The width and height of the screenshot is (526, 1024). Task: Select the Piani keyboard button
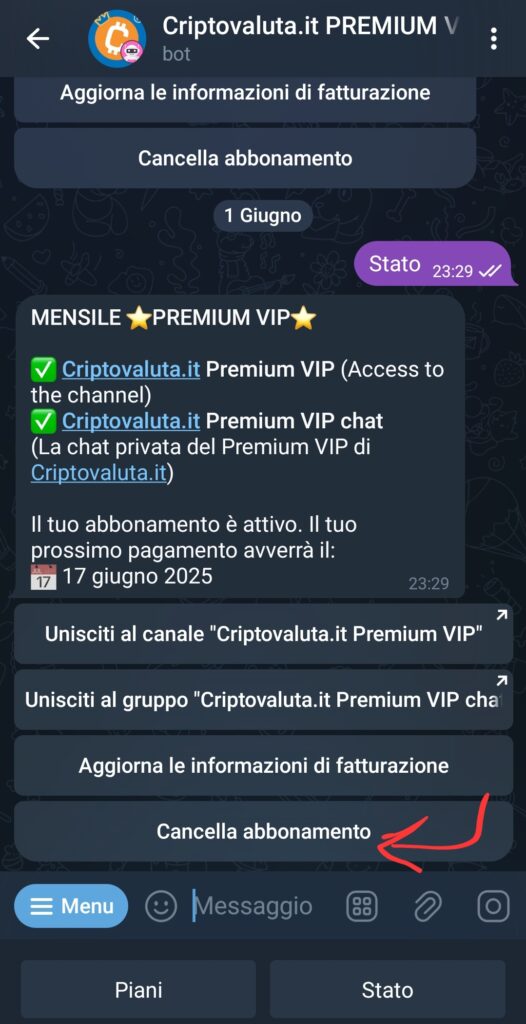click(x=139, y=989)
